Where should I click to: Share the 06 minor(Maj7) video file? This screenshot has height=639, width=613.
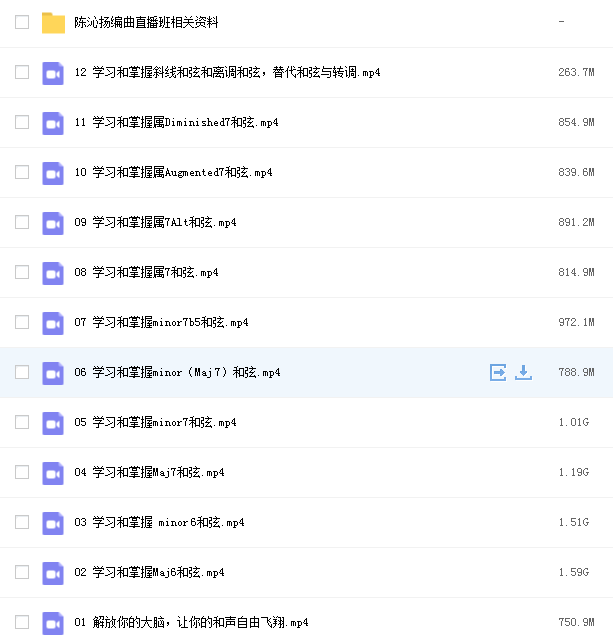pyautogui.click(x=498, y=372)
